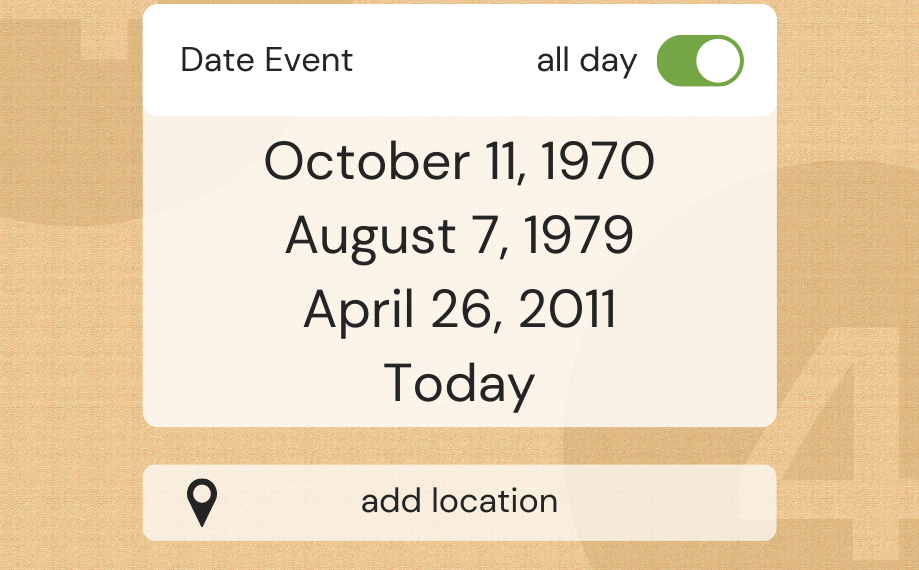This screenshot has width=919, height=570.
Task: Open the add location field
Action: (459, 502)
